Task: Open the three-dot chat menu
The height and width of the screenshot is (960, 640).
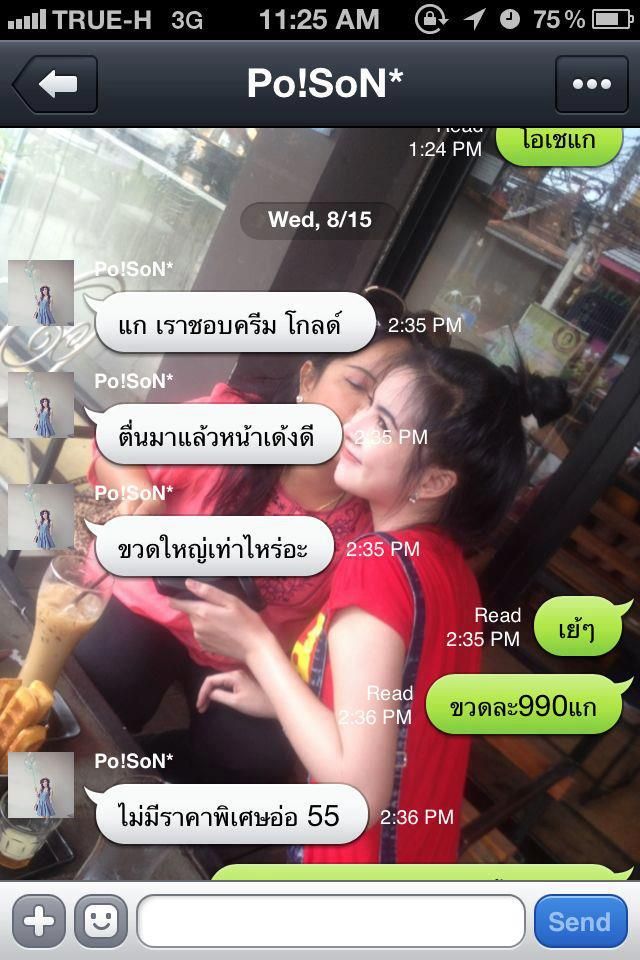Action: coord(591,85)
